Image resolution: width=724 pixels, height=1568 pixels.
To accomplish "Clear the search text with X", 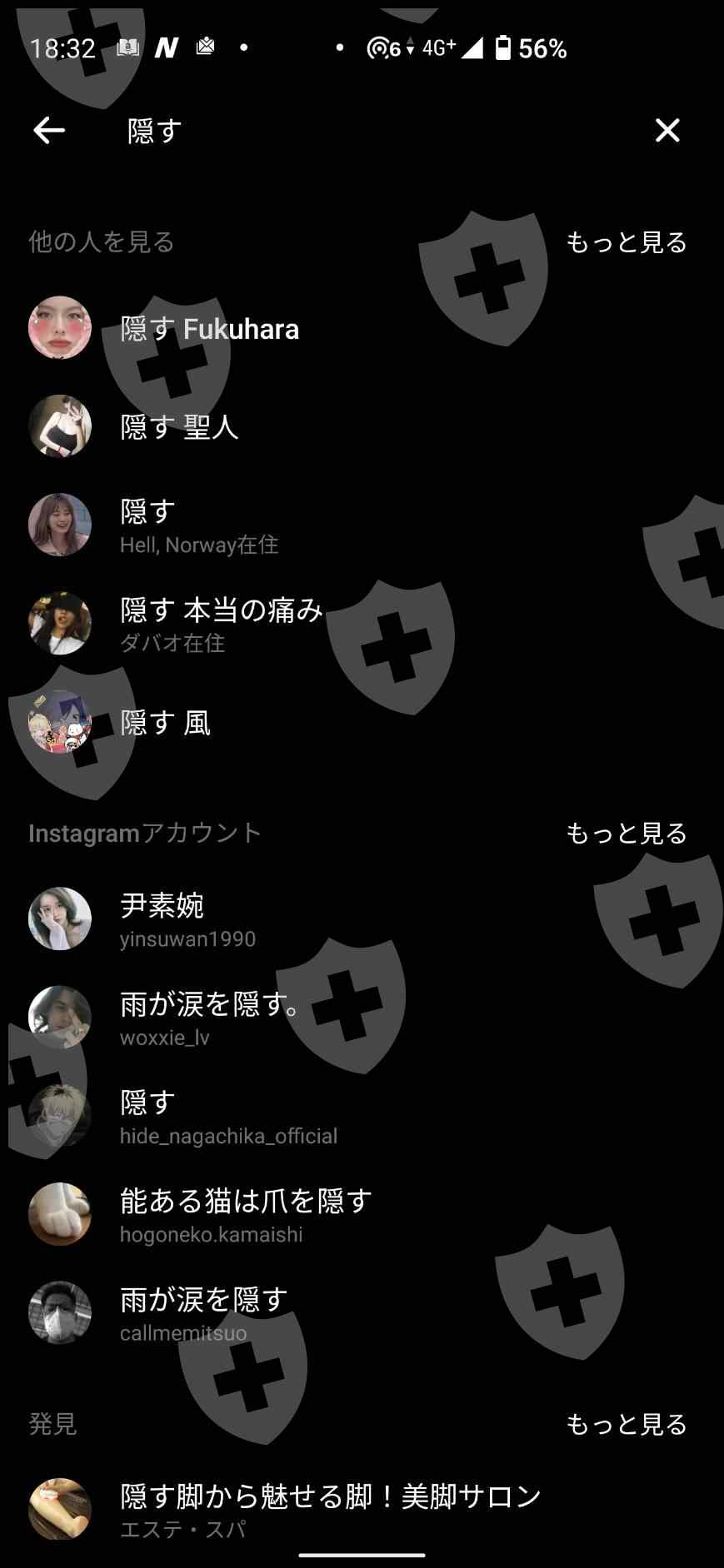I will (667, 131).
